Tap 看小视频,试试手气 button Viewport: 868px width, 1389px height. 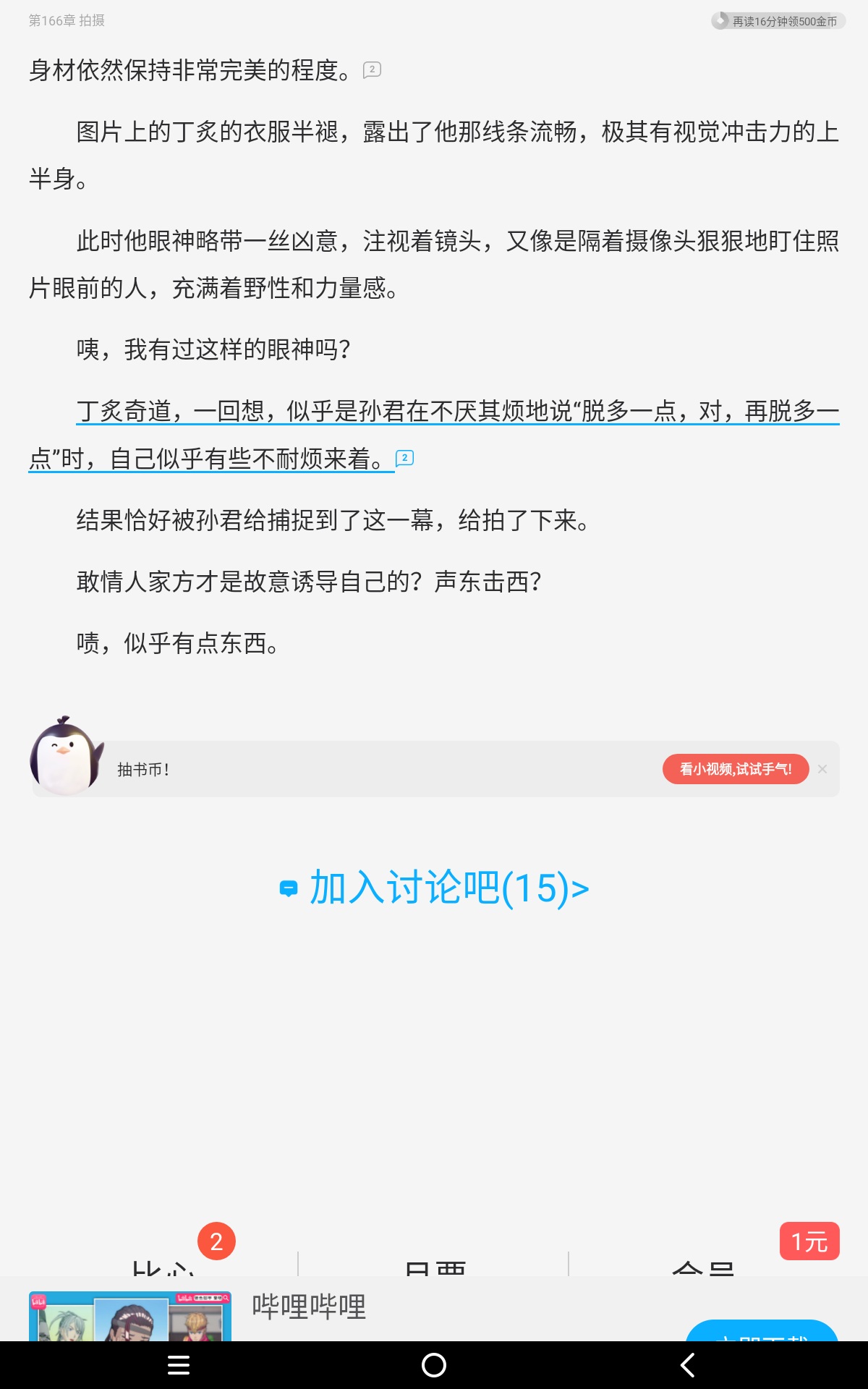(x=735, y=769)
